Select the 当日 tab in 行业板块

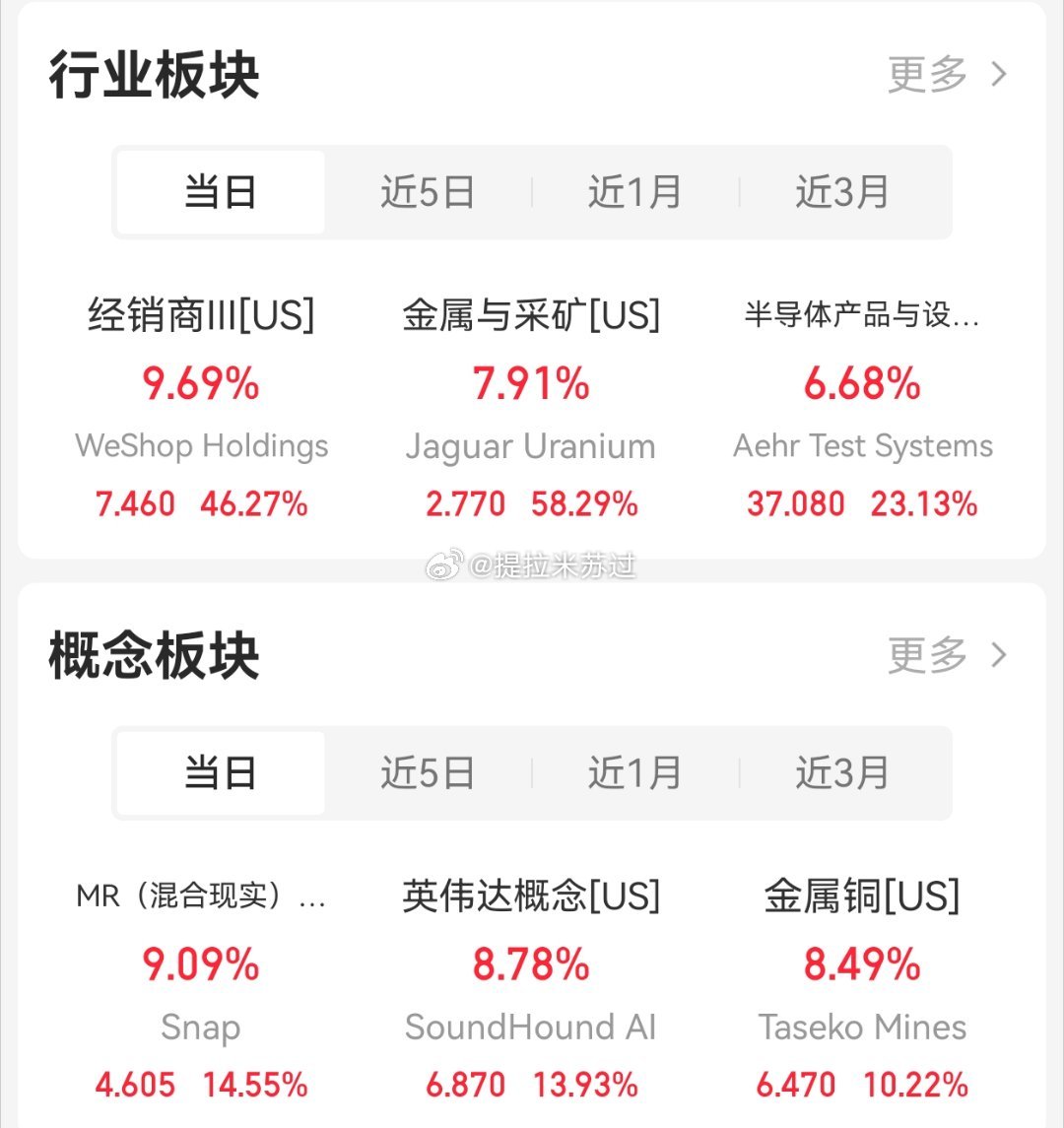pos(221,192)
